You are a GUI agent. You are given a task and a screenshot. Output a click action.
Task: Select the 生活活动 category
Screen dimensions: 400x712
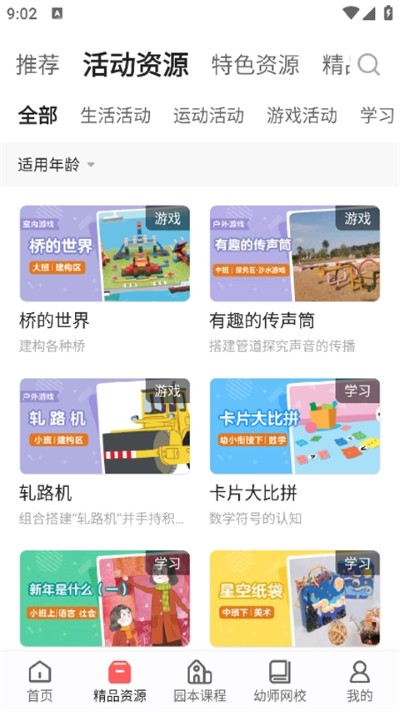point(115,115)
